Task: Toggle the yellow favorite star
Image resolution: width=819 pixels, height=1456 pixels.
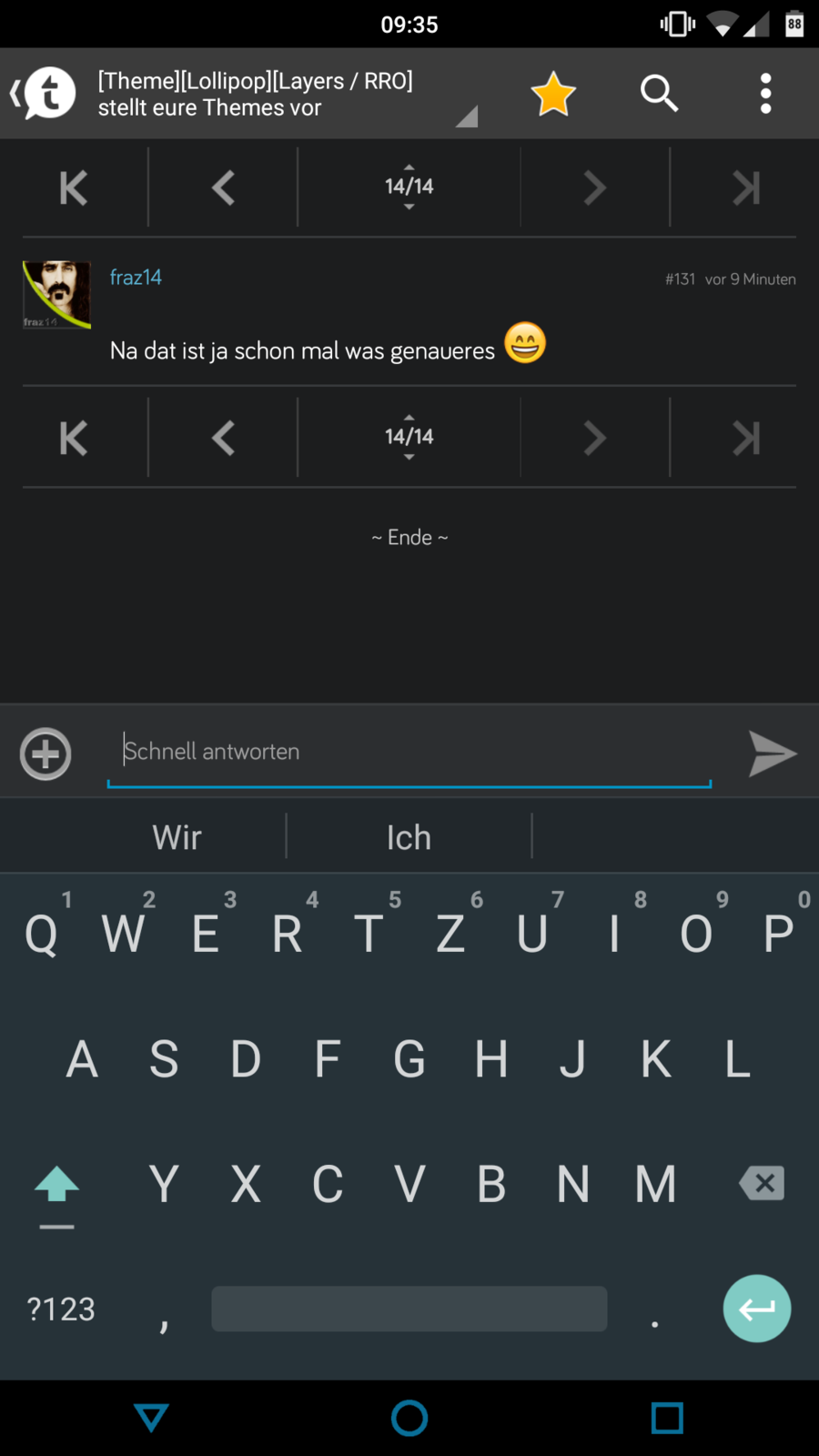Action: pyautogui.click(x=553, y=94)
